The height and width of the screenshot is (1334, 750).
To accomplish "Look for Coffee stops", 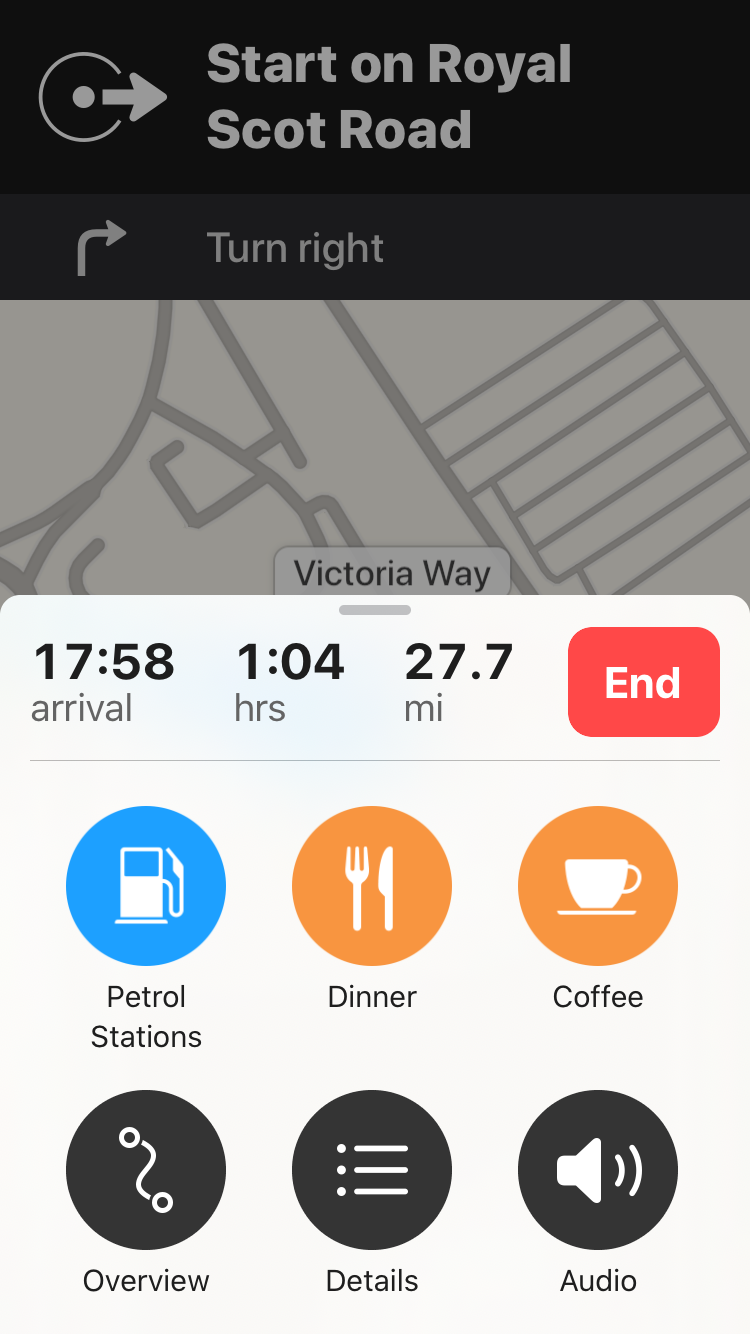I will pos(598,886).
